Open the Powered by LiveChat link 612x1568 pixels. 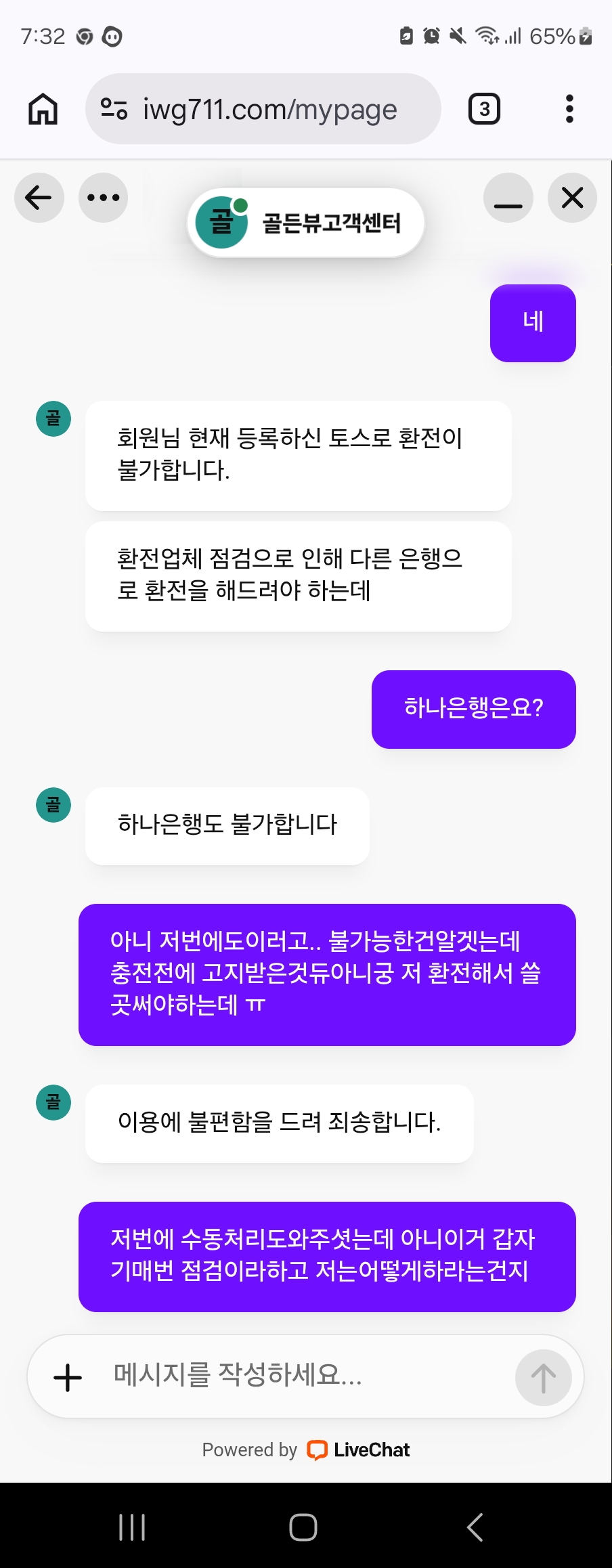click(305, 1450)
